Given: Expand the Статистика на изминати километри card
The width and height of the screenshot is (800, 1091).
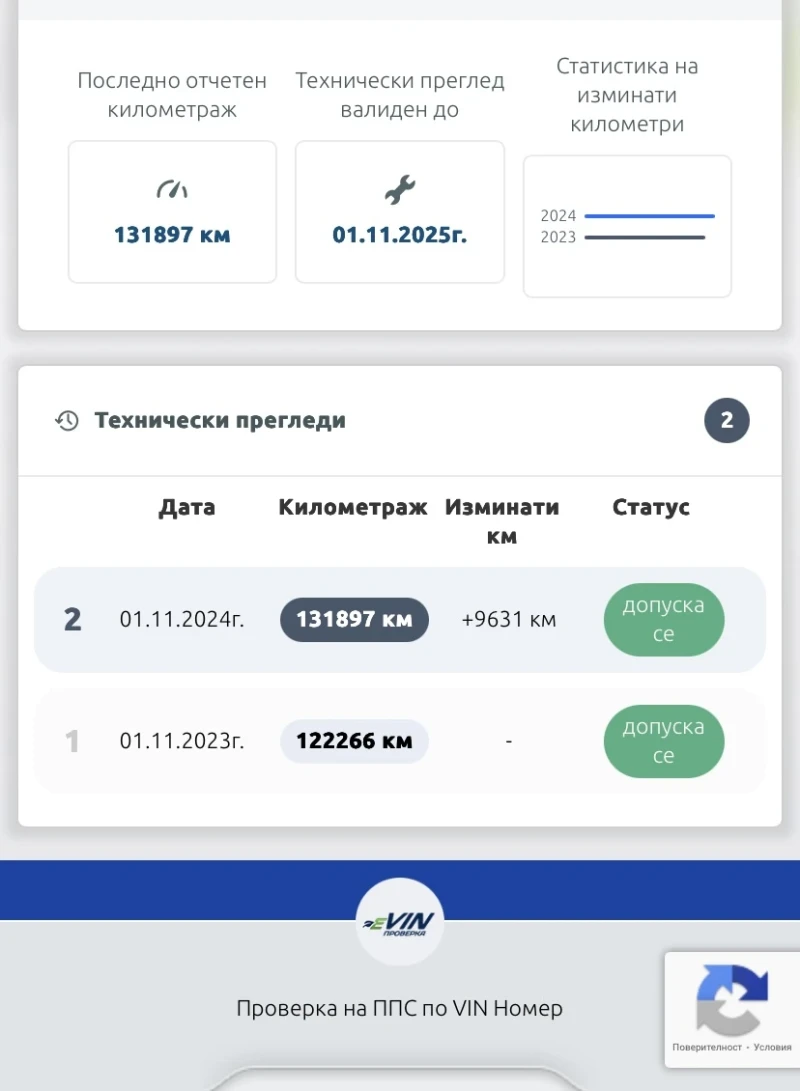Looking at the screenshot, I should (x=627, y=226).
